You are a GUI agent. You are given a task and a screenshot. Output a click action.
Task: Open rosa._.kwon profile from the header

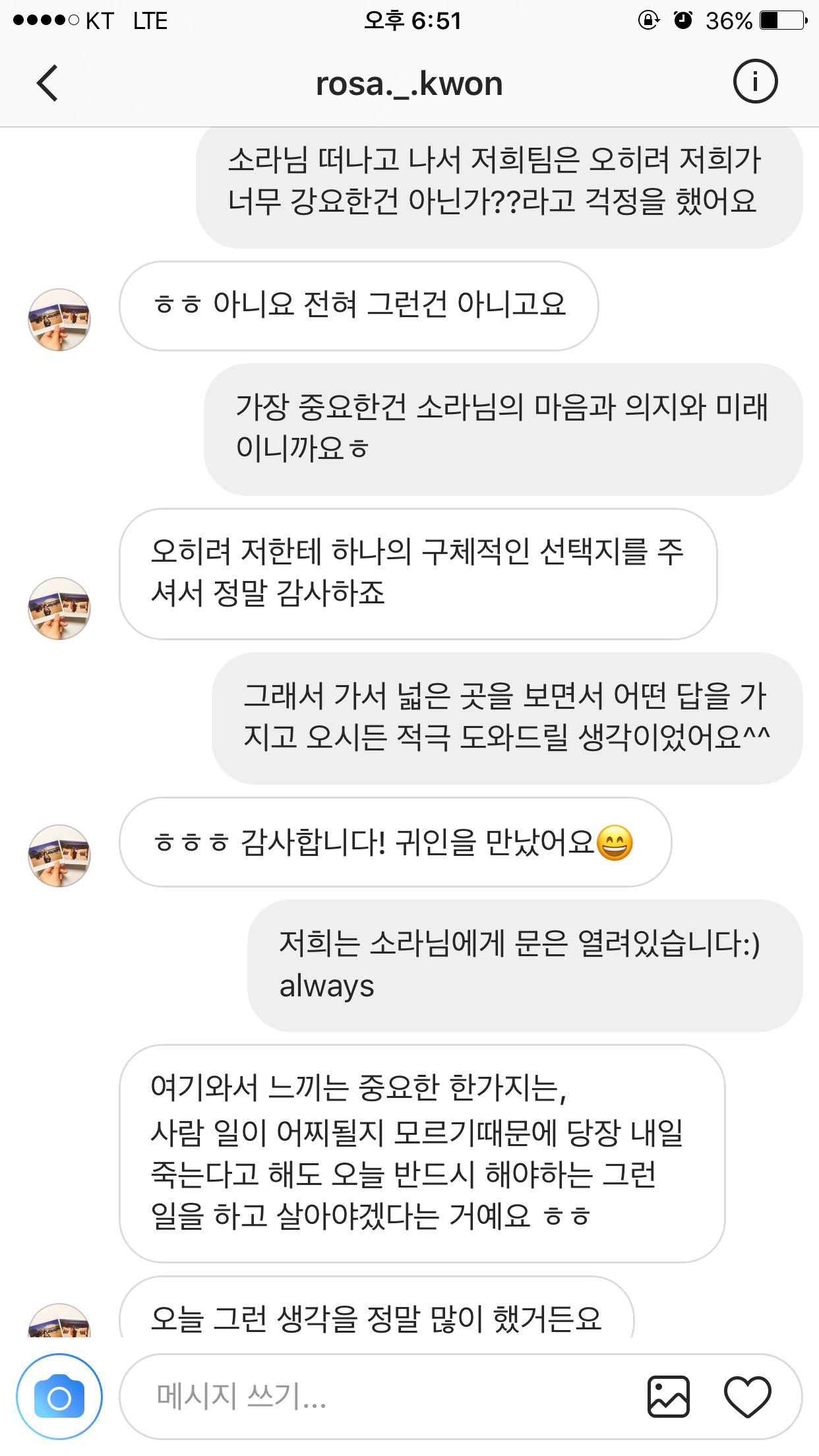(x=409, y=84)
